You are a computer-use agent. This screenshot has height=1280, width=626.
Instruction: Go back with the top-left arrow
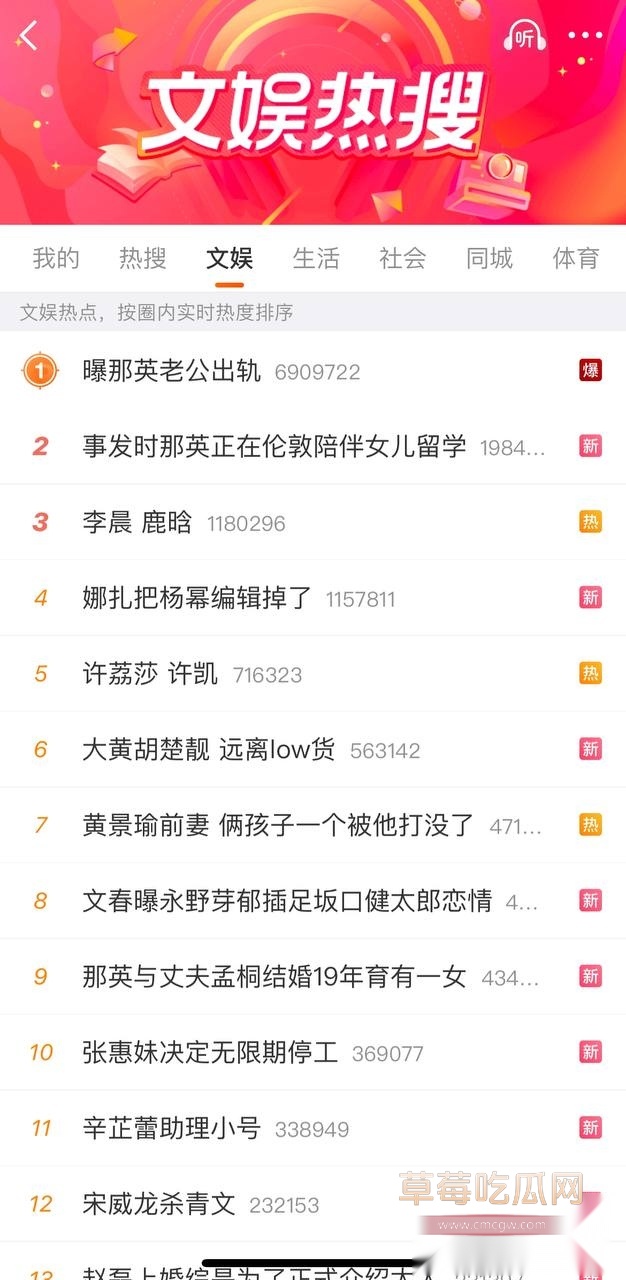(28, 36)
